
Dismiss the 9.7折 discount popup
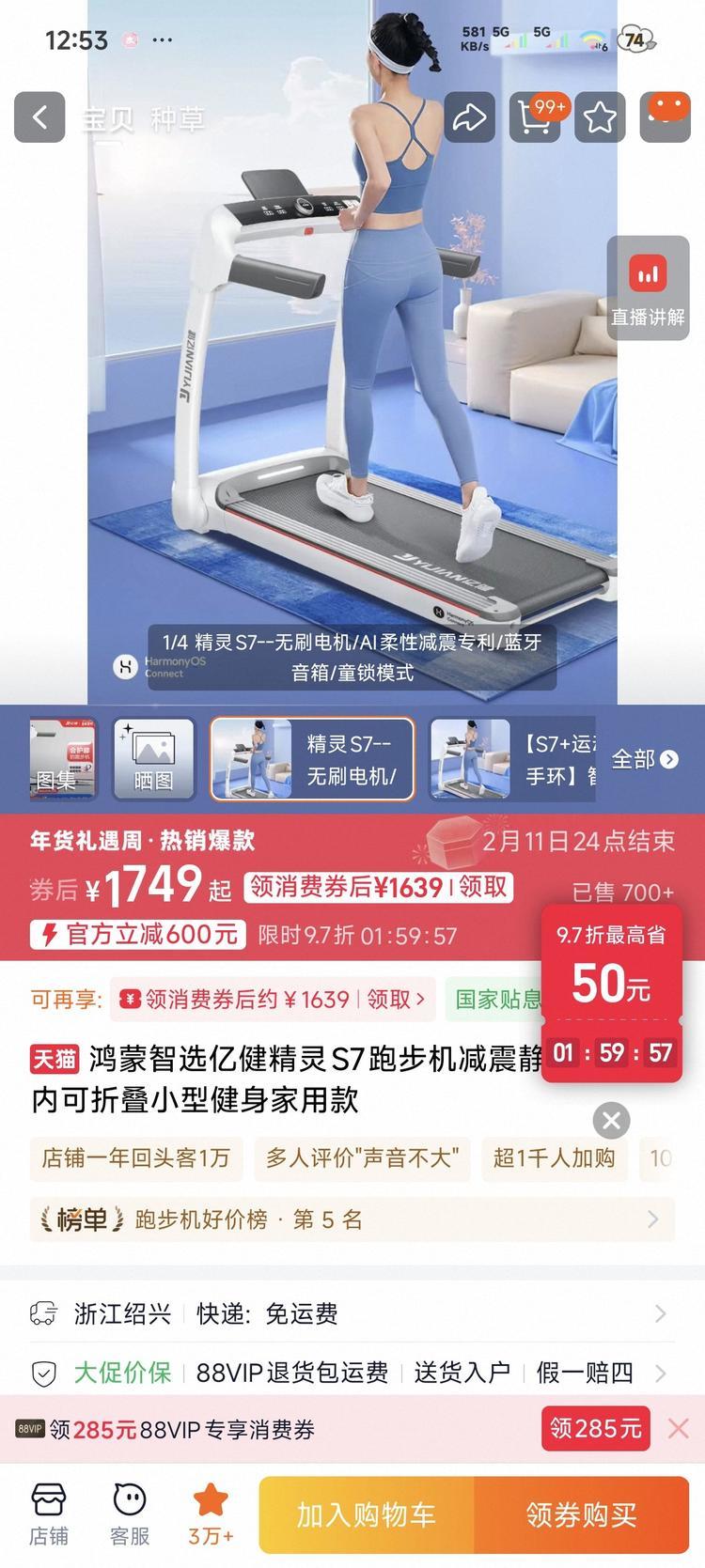coord(611,1120)
